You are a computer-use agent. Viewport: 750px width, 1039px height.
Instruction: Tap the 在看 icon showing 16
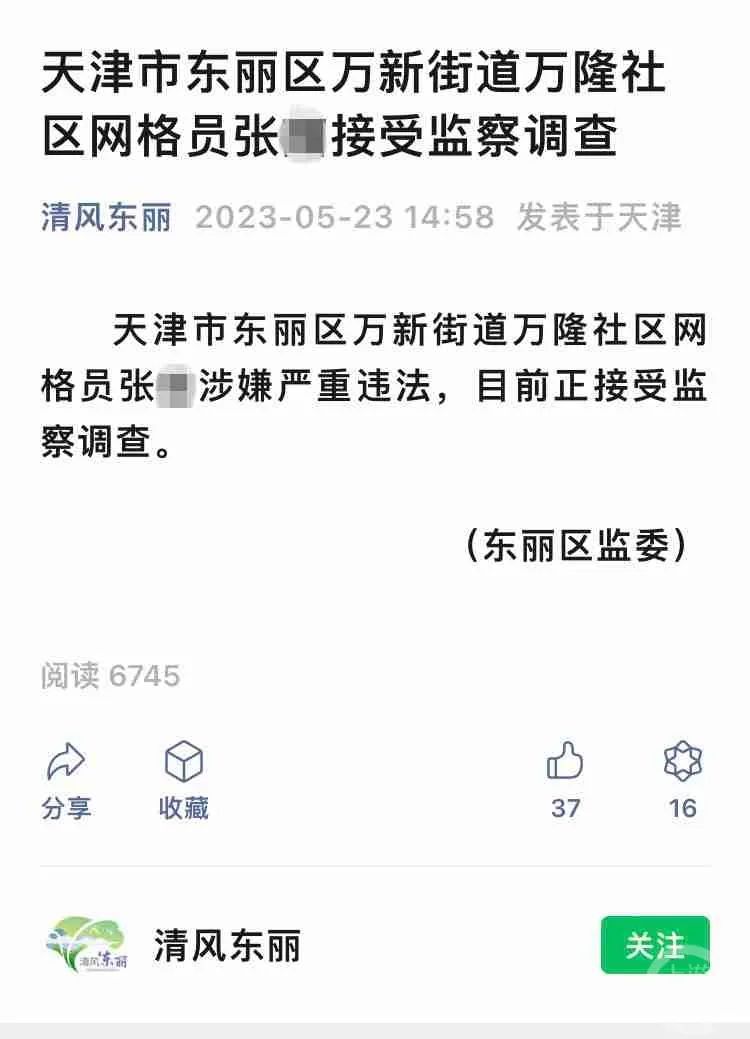683,763
